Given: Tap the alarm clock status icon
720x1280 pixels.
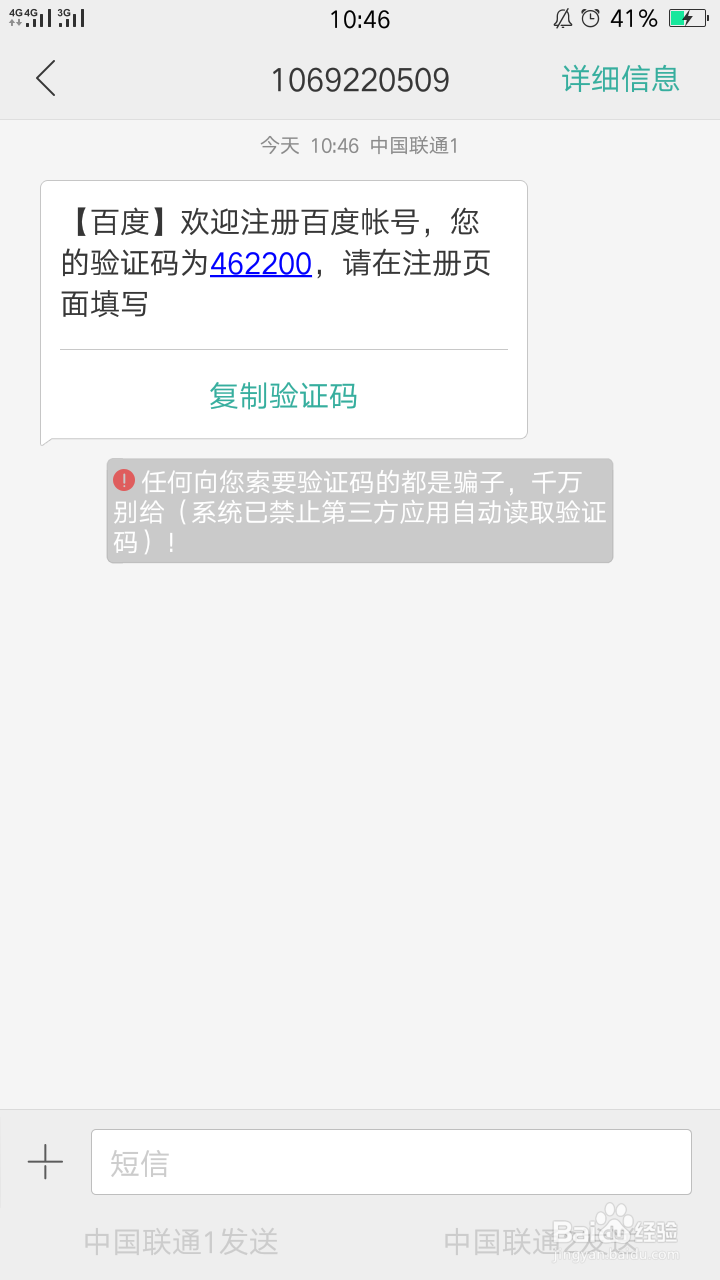Looking at the screenshot, I should coord(590,17).
